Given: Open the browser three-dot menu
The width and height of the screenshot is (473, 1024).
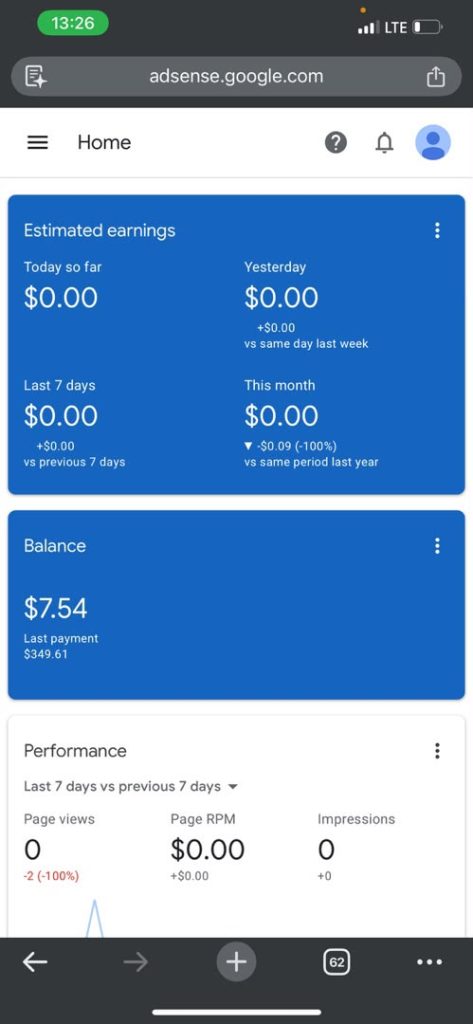Looking at the screenshot, I should point(429,962).
